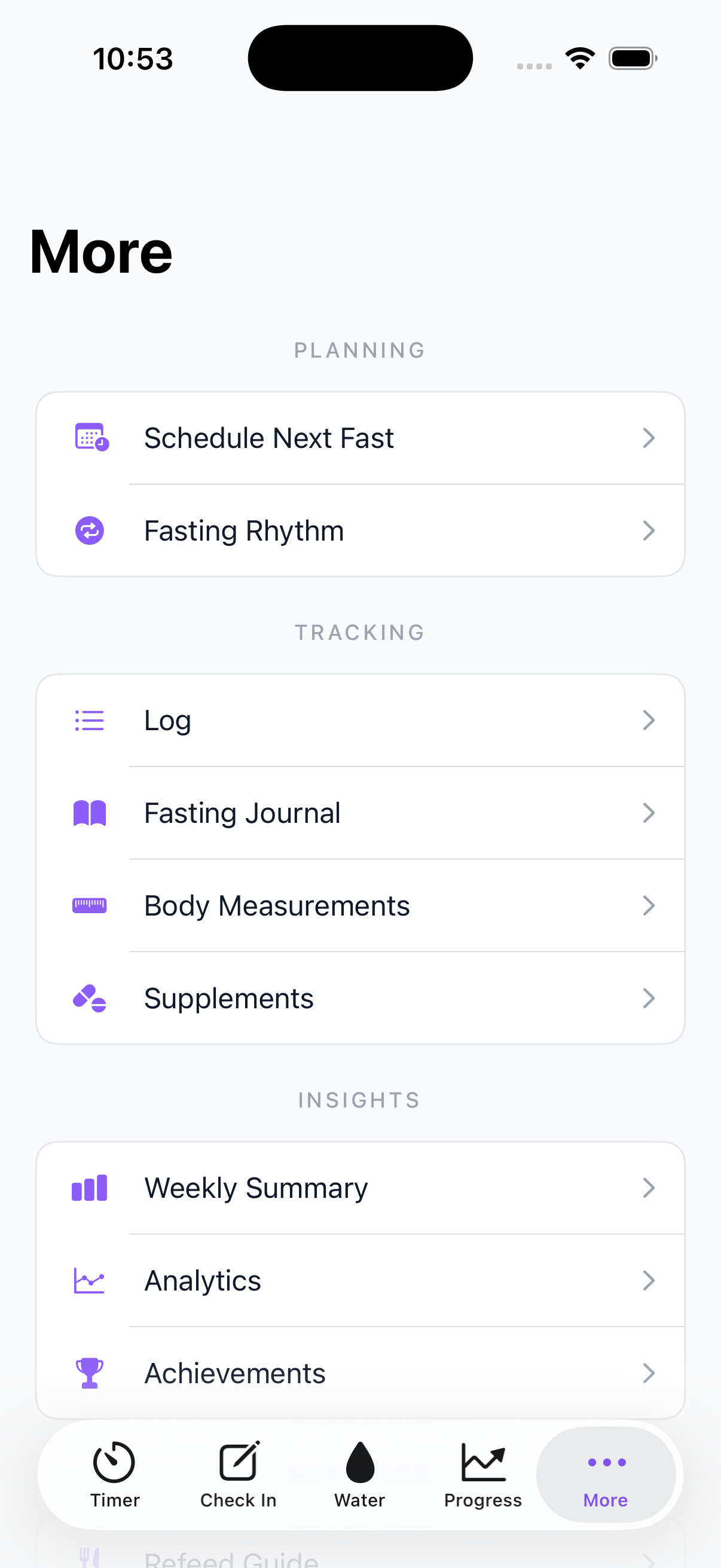Screen dimensions: 721x1568
Task: Open Weekly Summary from Insights
Action: click(361, 1188)
